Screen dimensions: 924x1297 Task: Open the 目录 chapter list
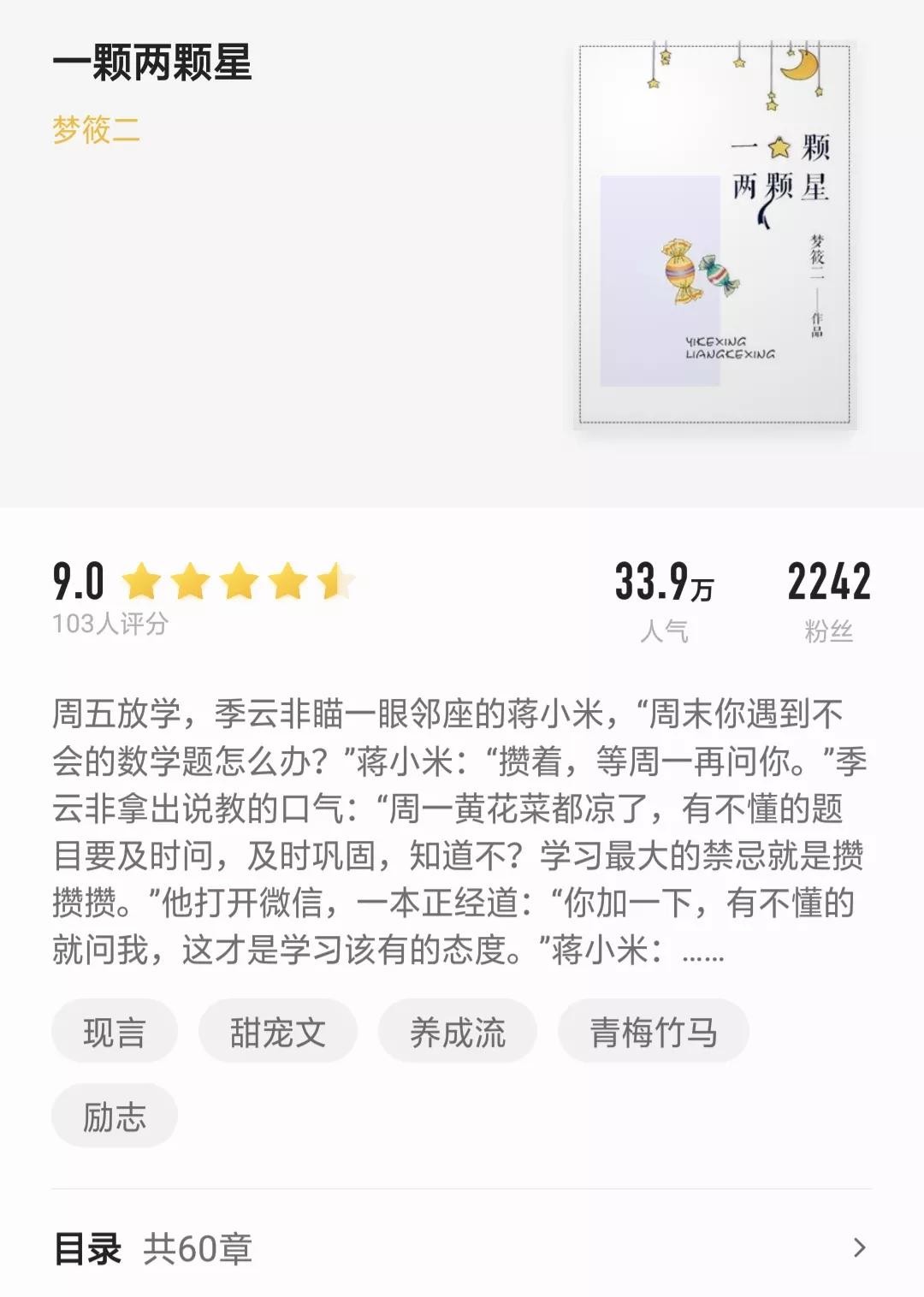[462, 1248]
